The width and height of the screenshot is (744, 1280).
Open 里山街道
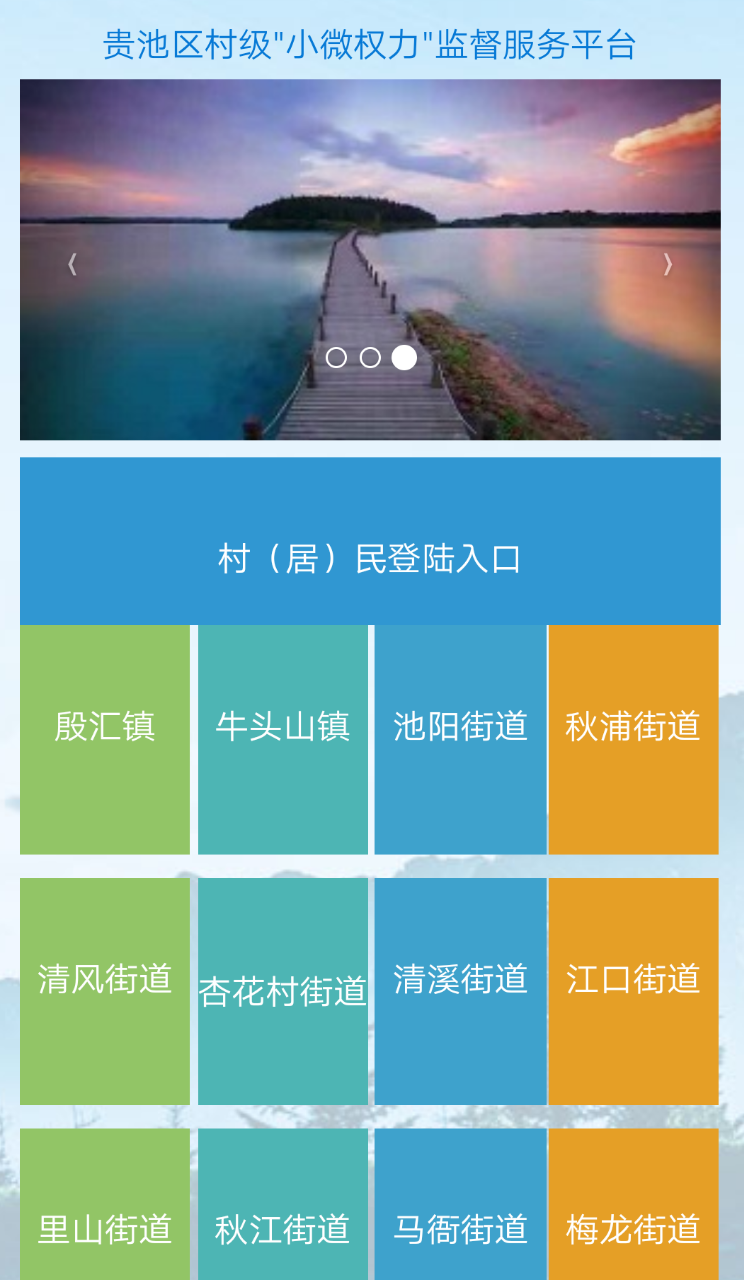(105, 1215)
